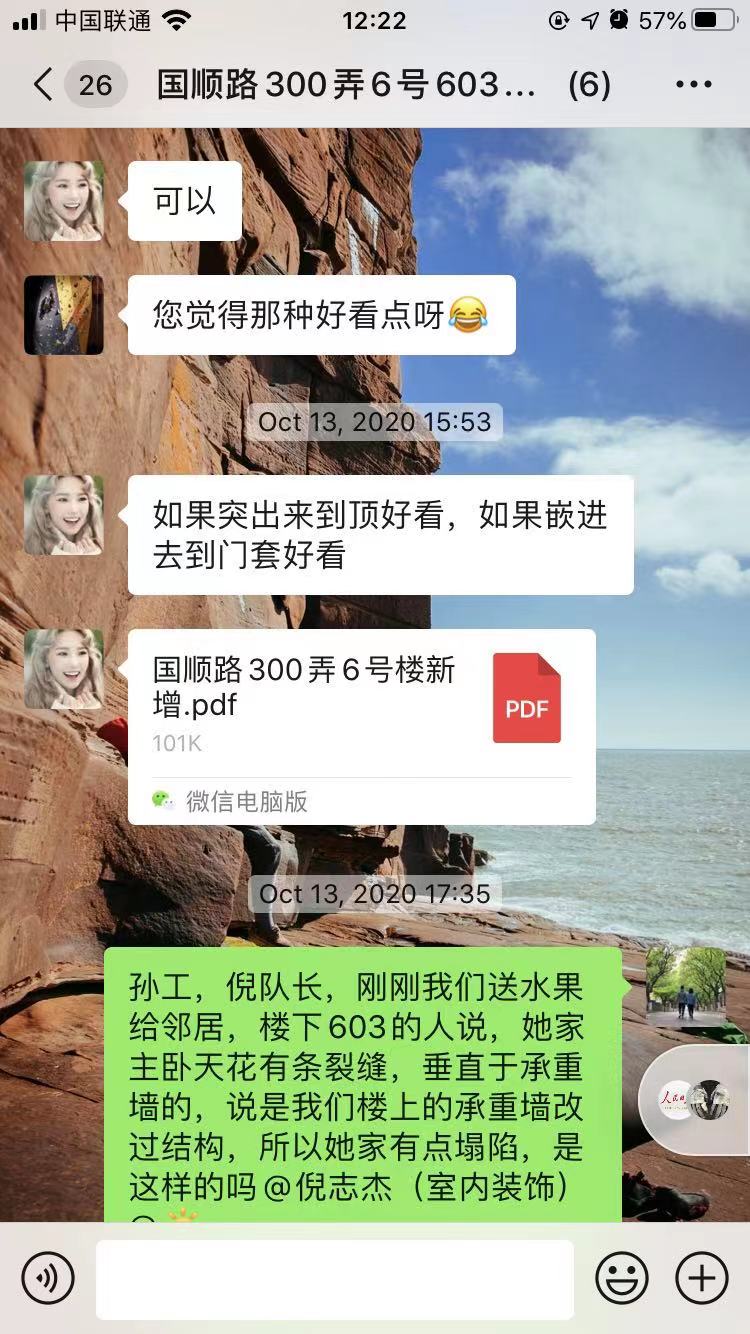This screenshot has height=1334, width=750.
Task: Go back to the chat list
Action: [42, 85]
